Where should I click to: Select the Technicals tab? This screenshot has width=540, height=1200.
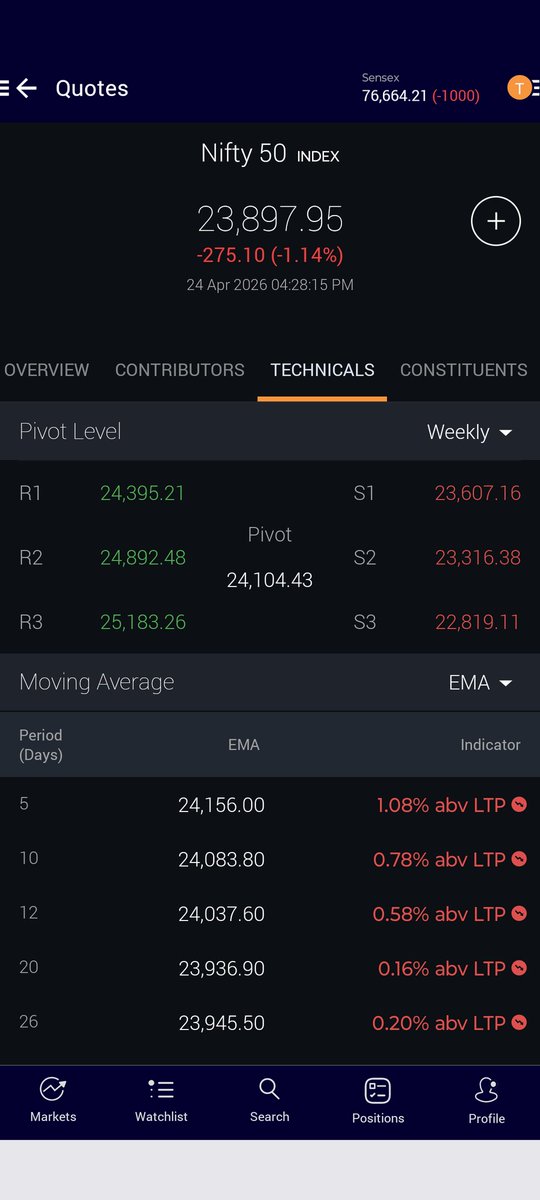(322, 370)
